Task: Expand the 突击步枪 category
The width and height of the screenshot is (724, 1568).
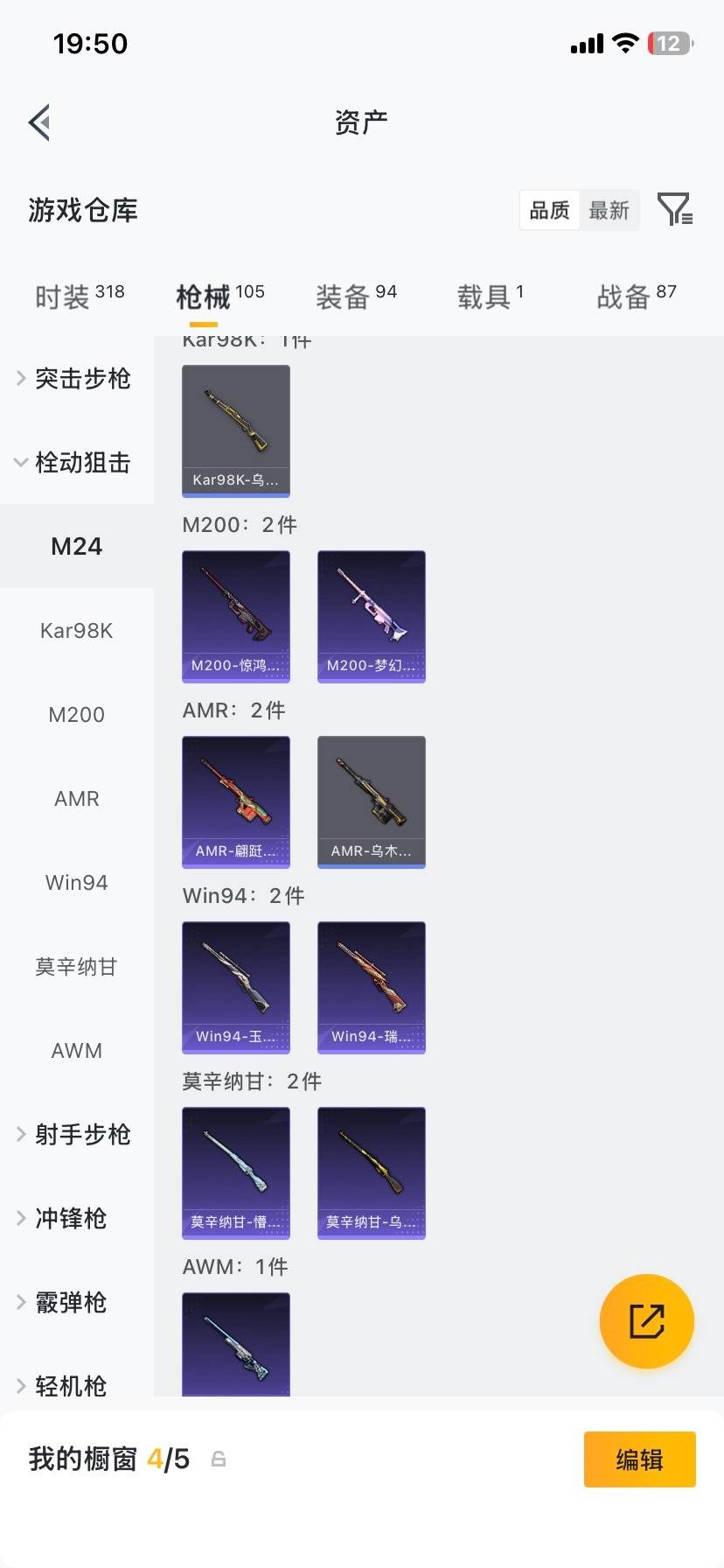Action: tap(77, 379)
